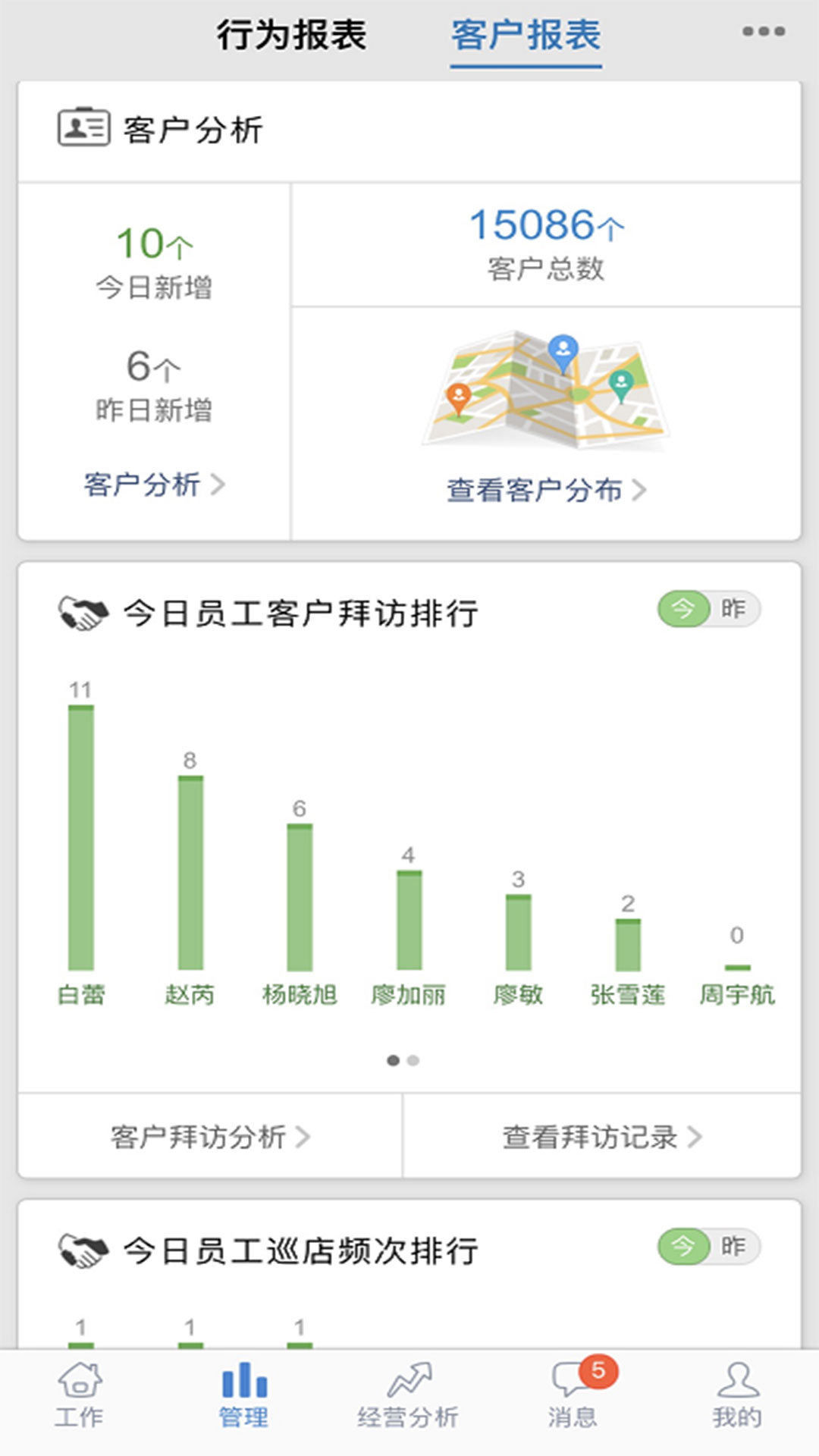This screenshot has width=819, height=1456.
Task: View customer distribution via 查看客户分布
Action: [x=545, y=490]
